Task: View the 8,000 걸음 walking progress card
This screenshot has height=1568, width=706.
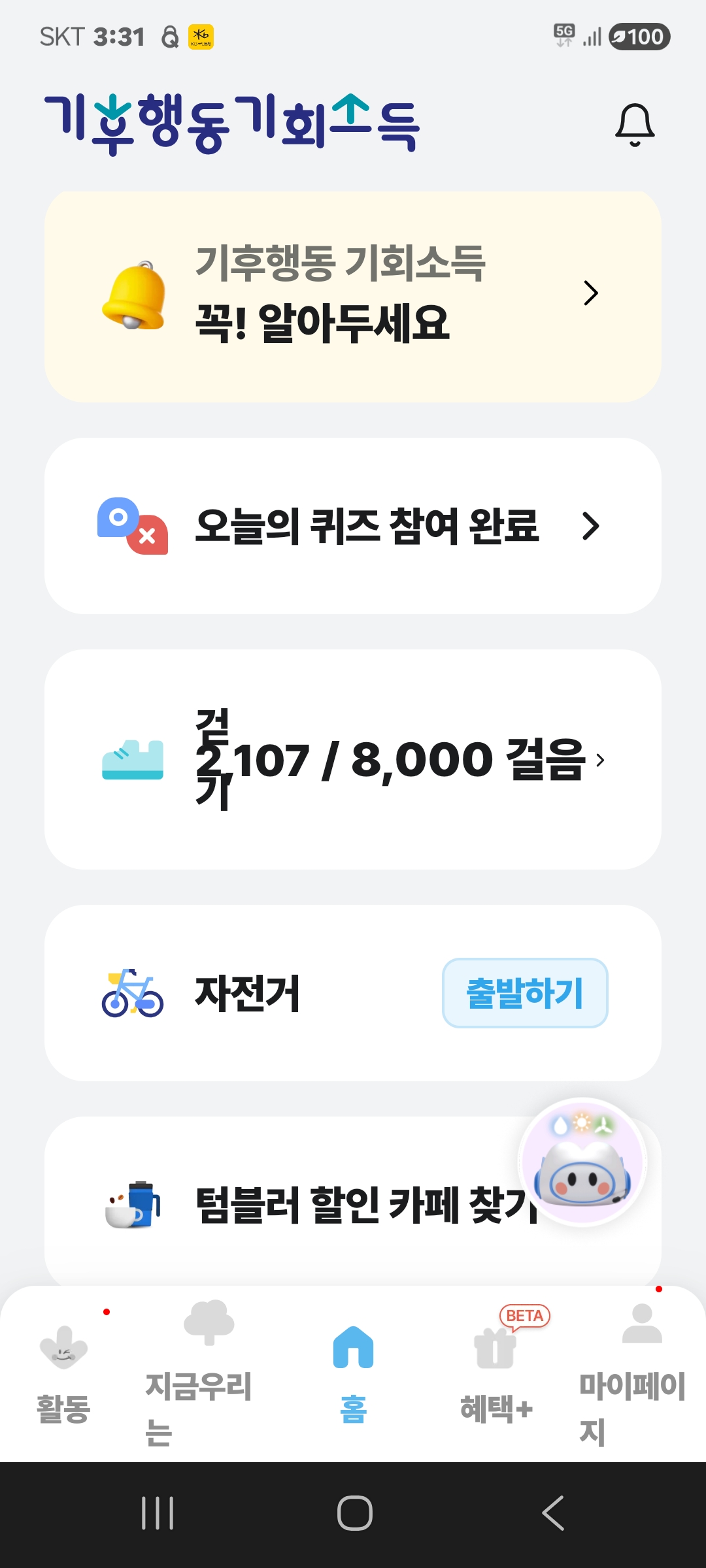Action: point(353,759)
